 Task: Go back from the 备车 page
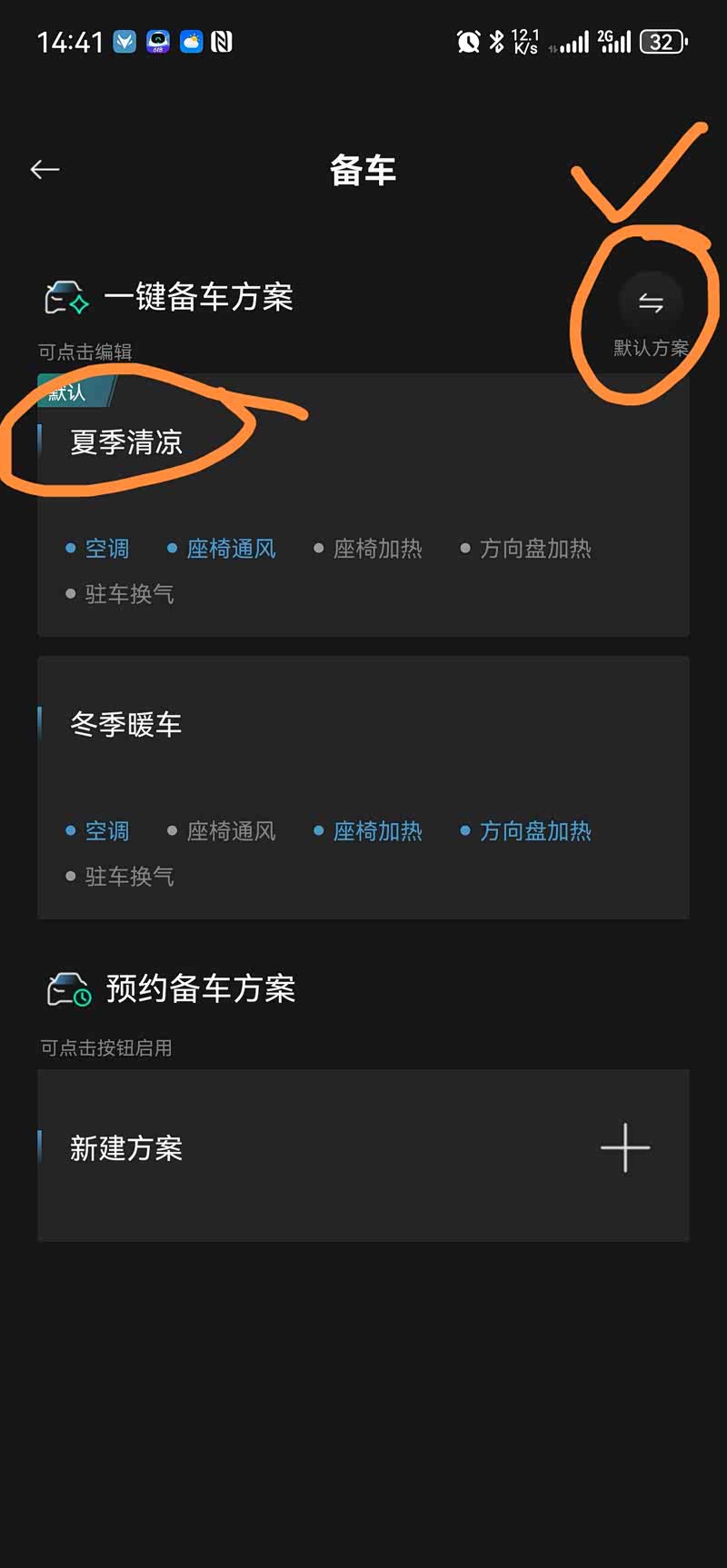click(x=45, y=170)
